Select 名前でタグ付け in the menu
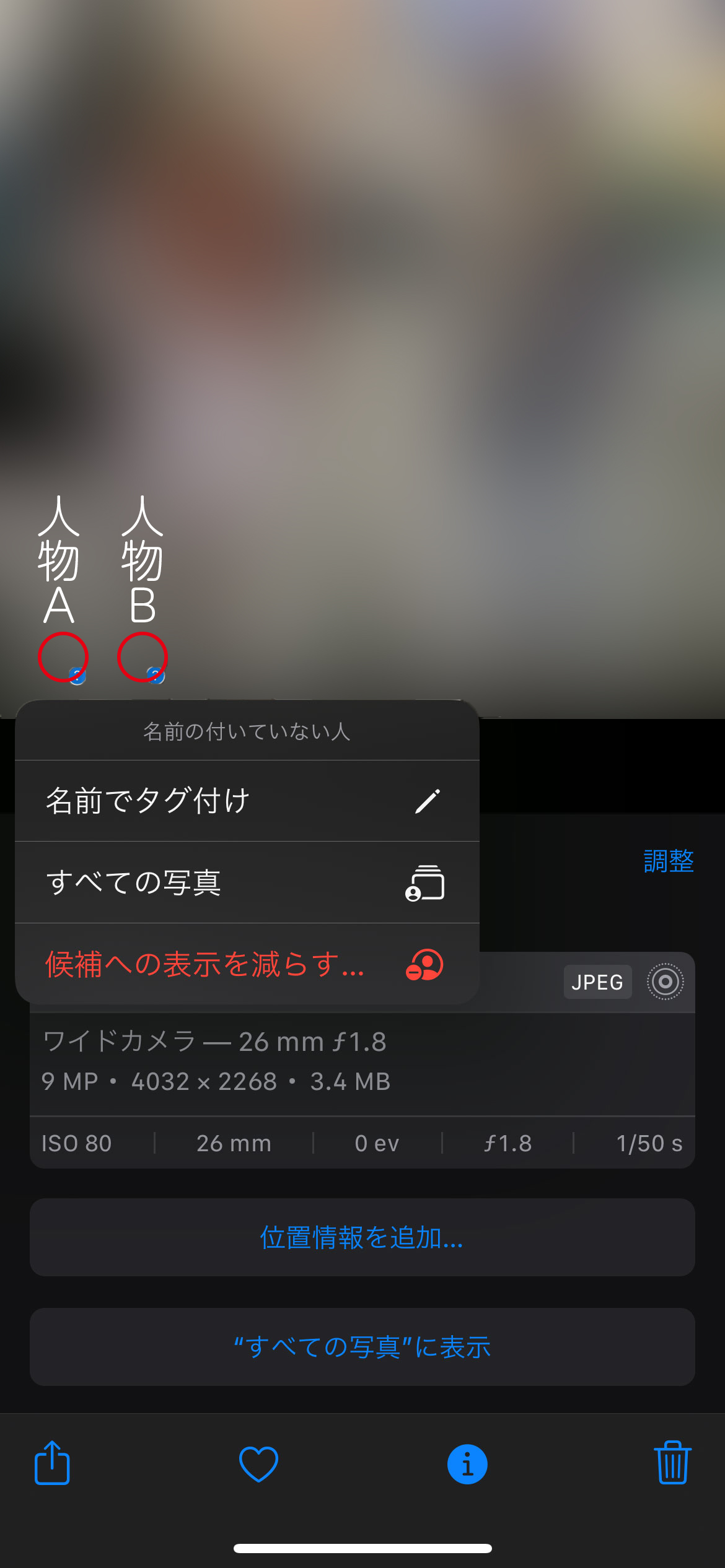 pos(247,801)
